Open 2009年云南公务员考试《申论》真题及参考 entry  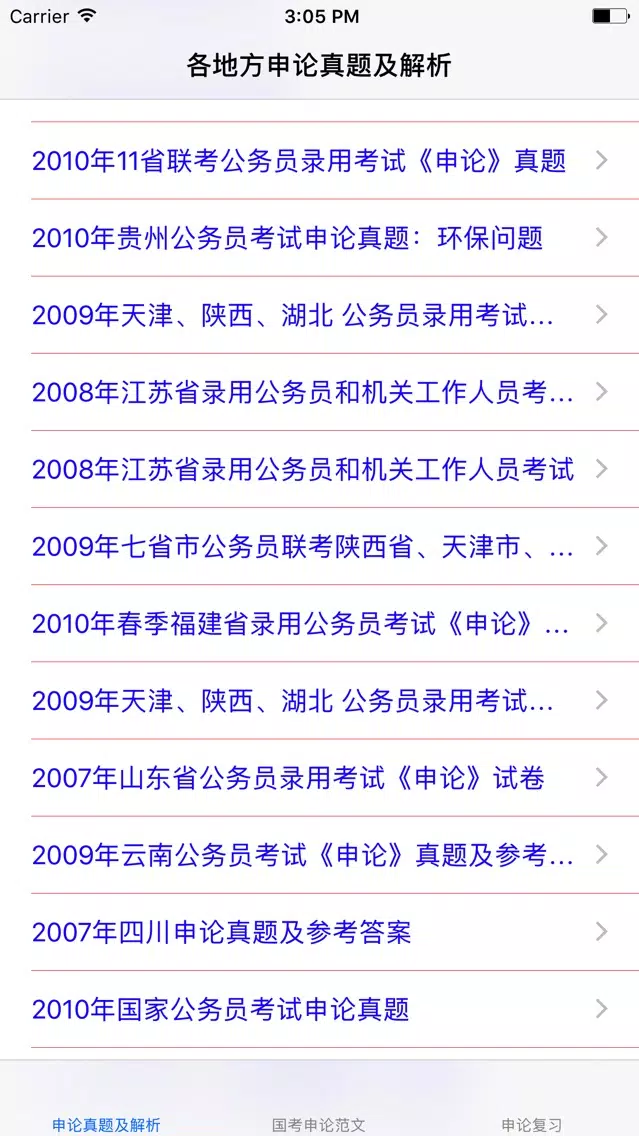click(x=320, y=855)
